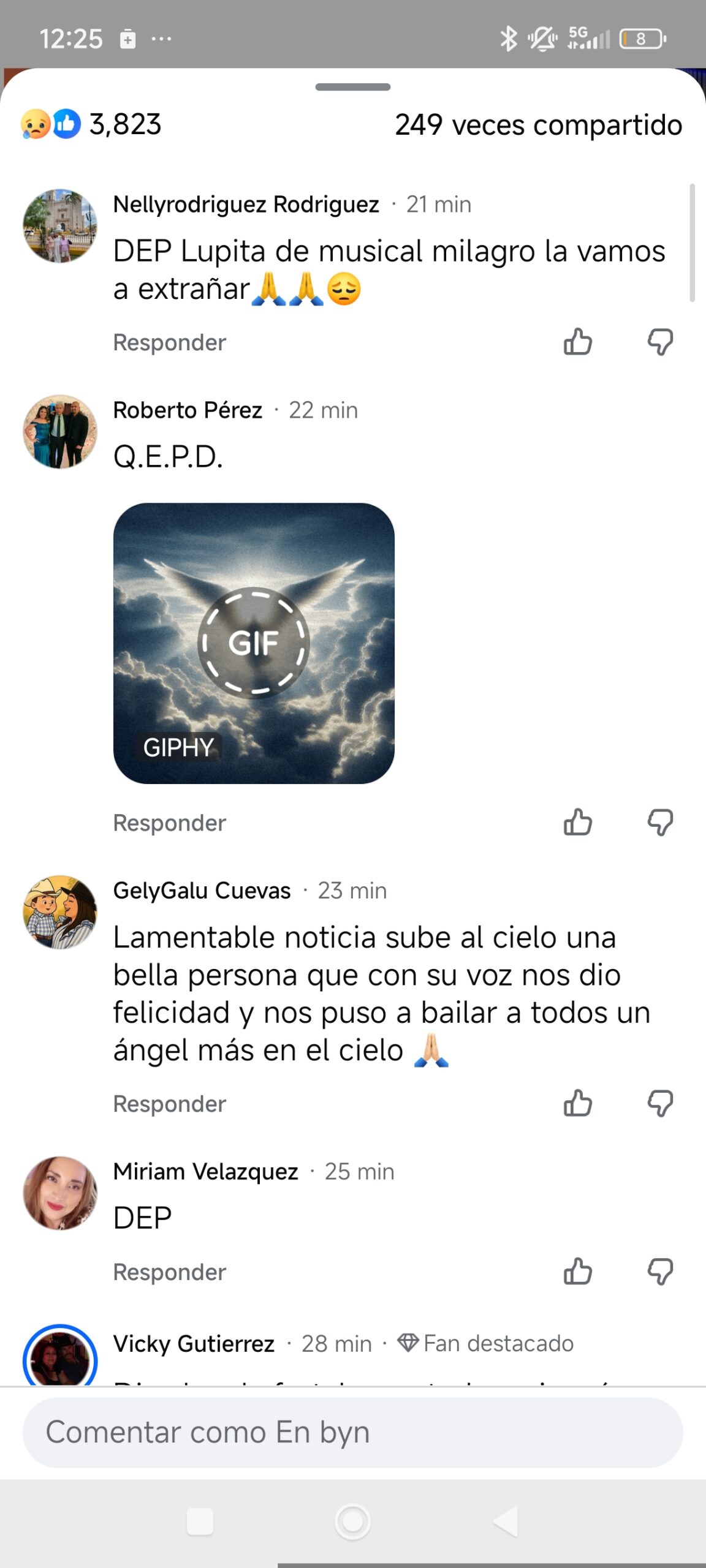The height and width of the screenshot is (1568, 706).
Task: Open Miriam Velazquez's profile name
Action: click(x=206, y=1171)
